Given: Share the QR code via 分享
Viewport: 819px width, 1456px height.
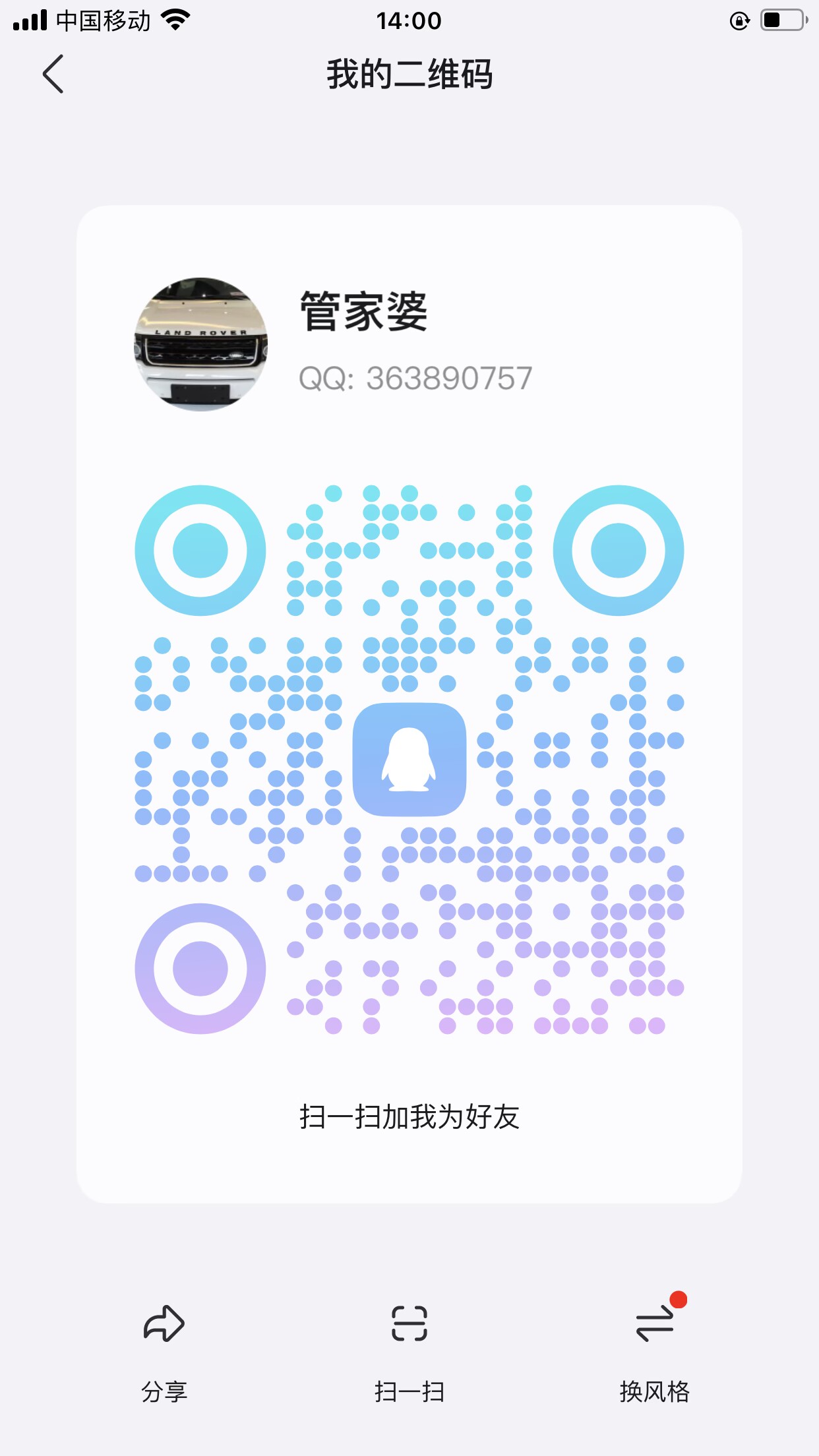Looking at the screenshot, I should coord(164,1352).
